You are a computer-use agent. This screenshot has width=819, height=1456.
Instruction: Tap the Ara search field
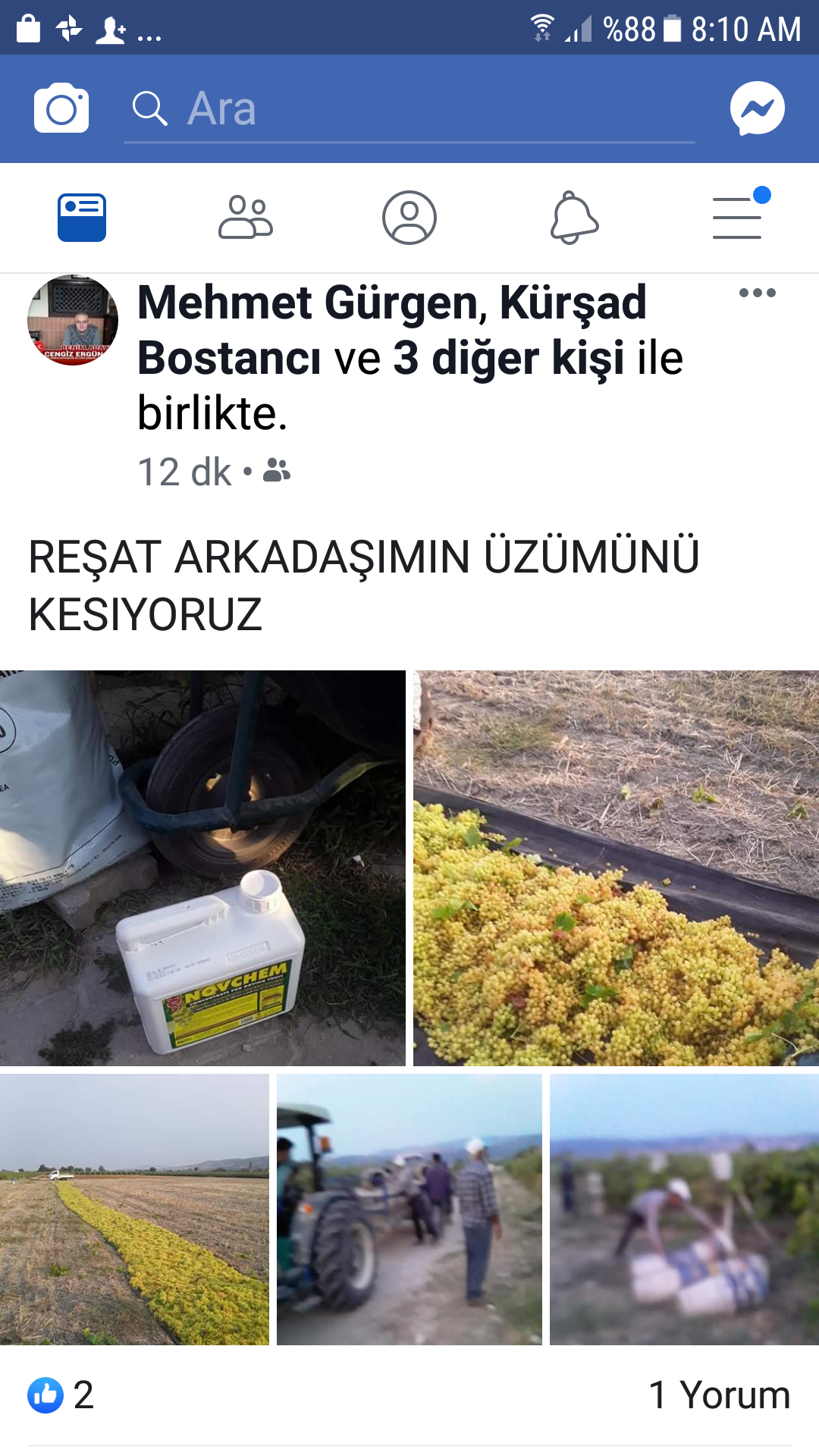409,109
